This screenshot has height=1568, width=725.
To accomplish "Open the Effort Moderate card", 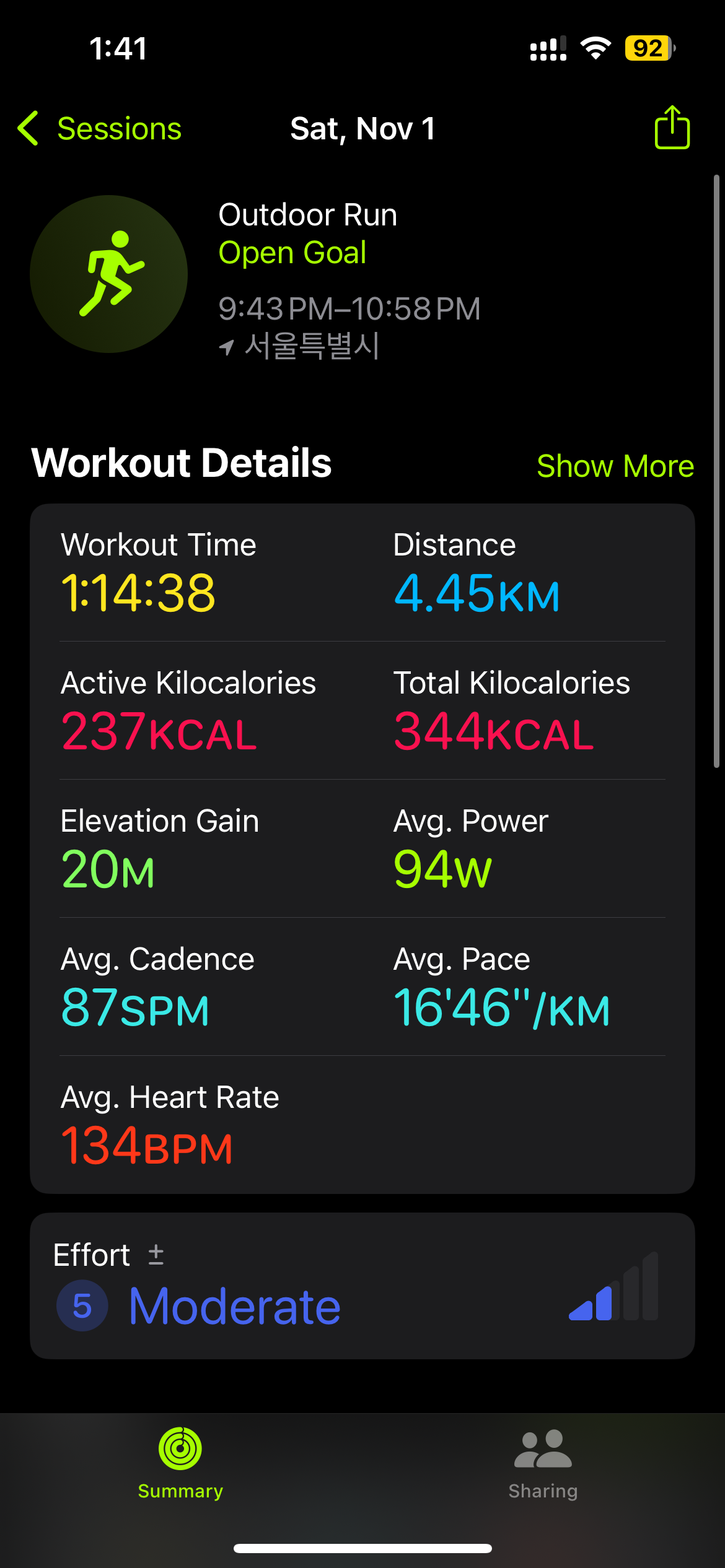I will coord(362,1286).
